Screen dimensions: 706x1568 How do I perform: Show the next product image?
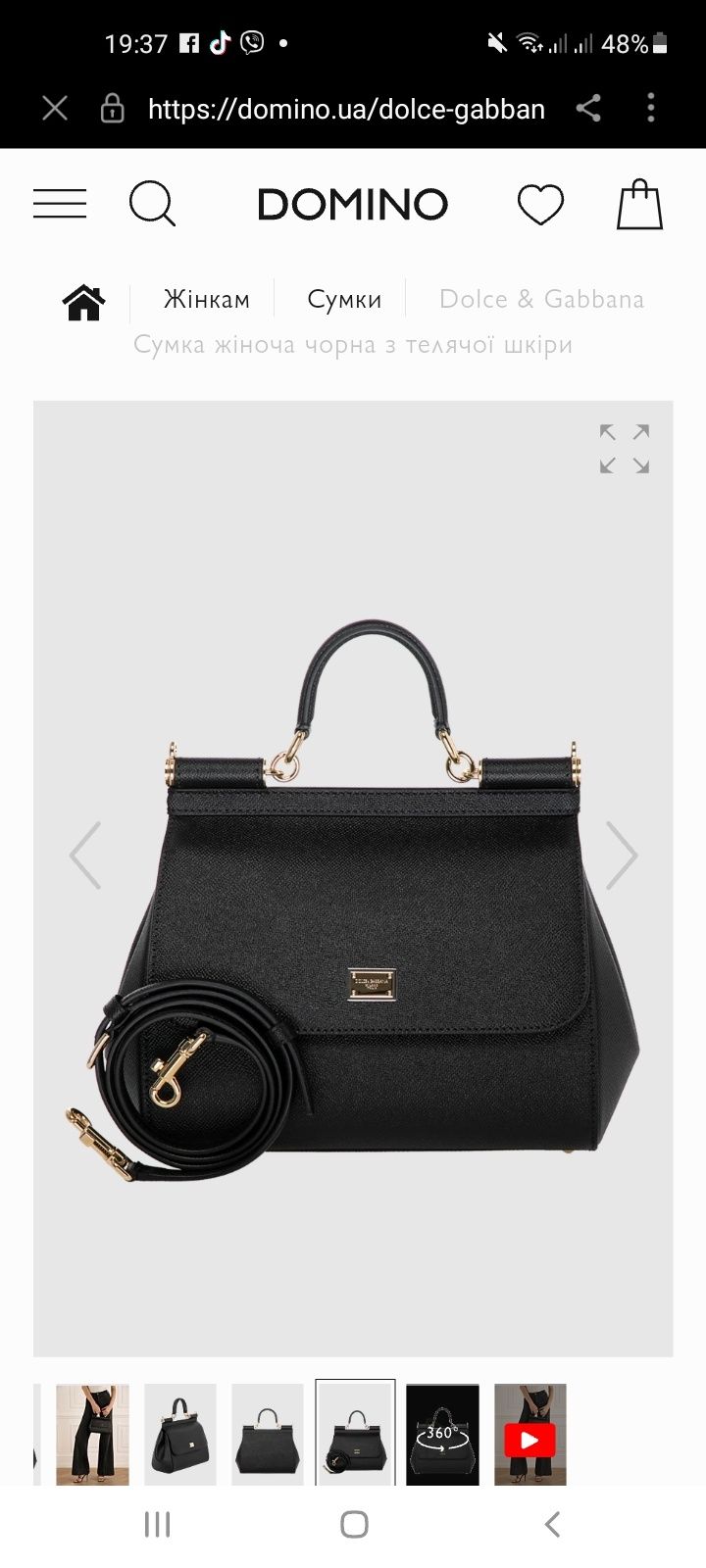[622, 856]
